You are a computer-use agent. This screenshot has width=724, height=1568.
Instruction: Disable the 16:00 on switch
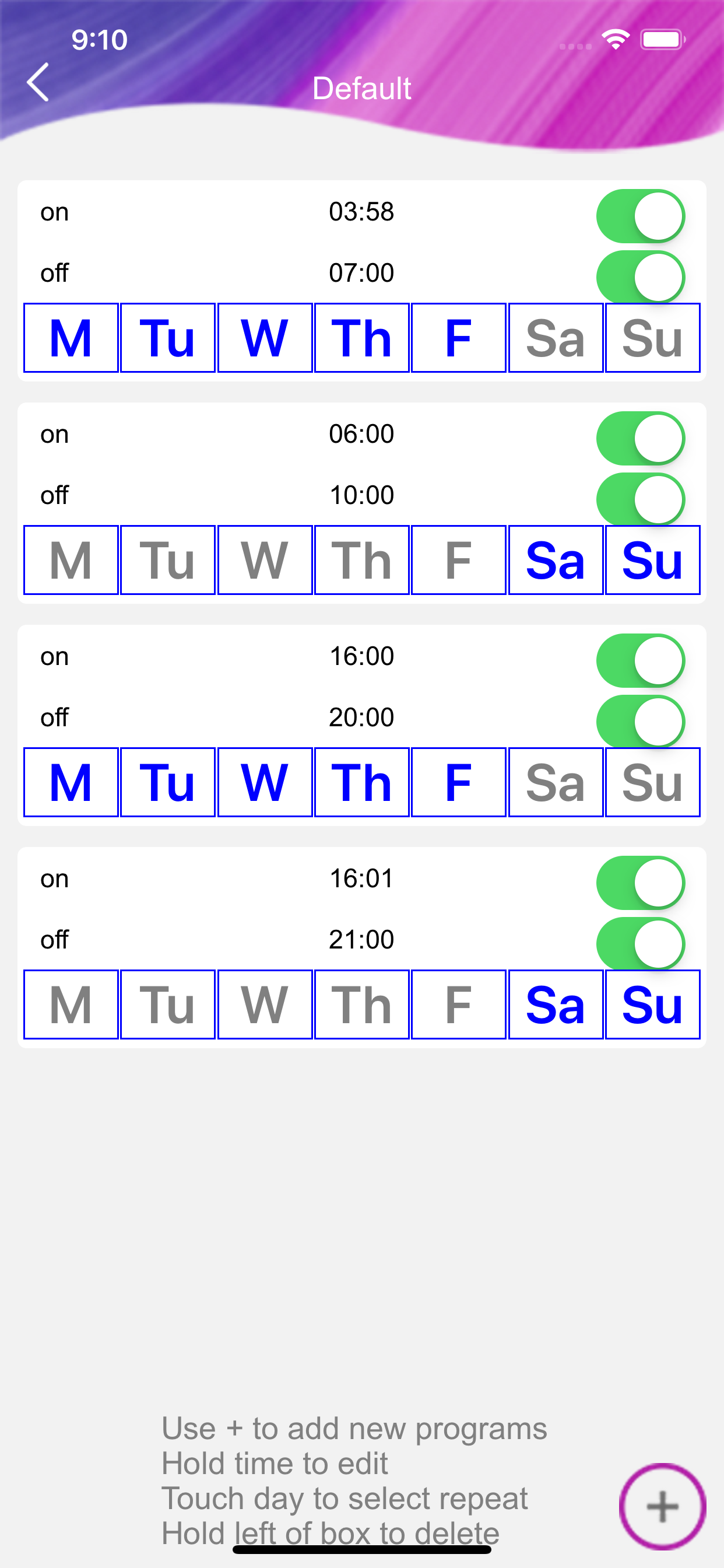tap(641, 660)
